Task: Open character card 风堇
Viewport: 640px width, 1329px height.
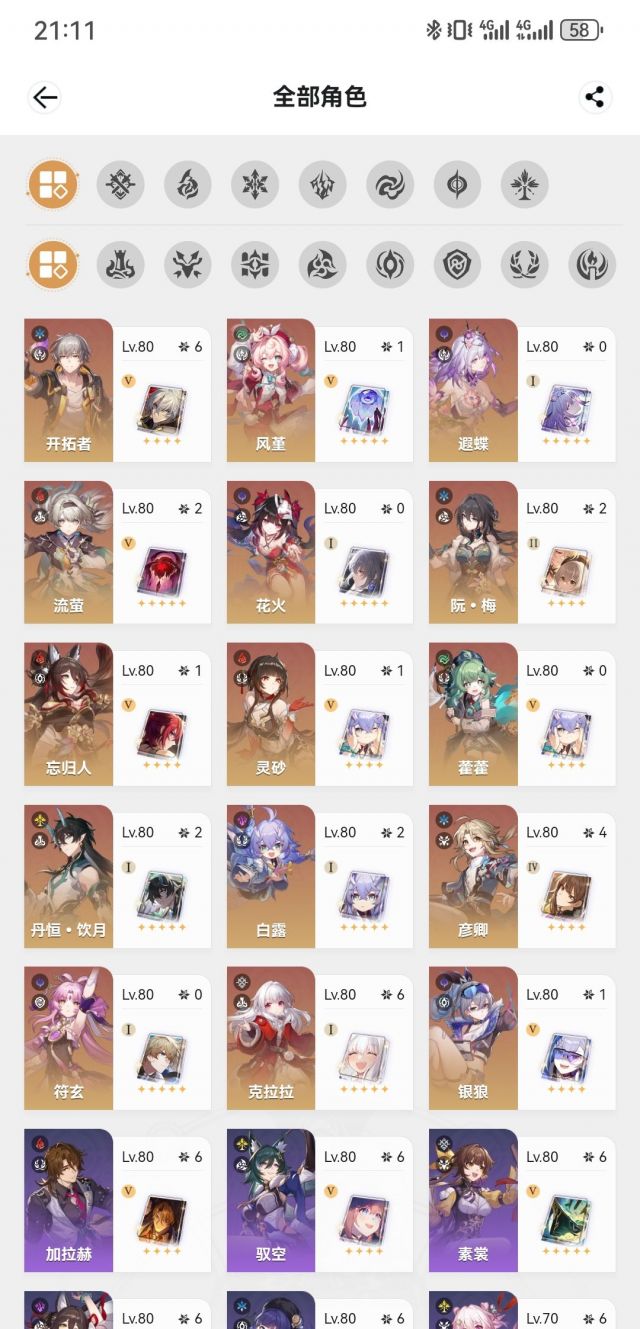Action: 320,390
